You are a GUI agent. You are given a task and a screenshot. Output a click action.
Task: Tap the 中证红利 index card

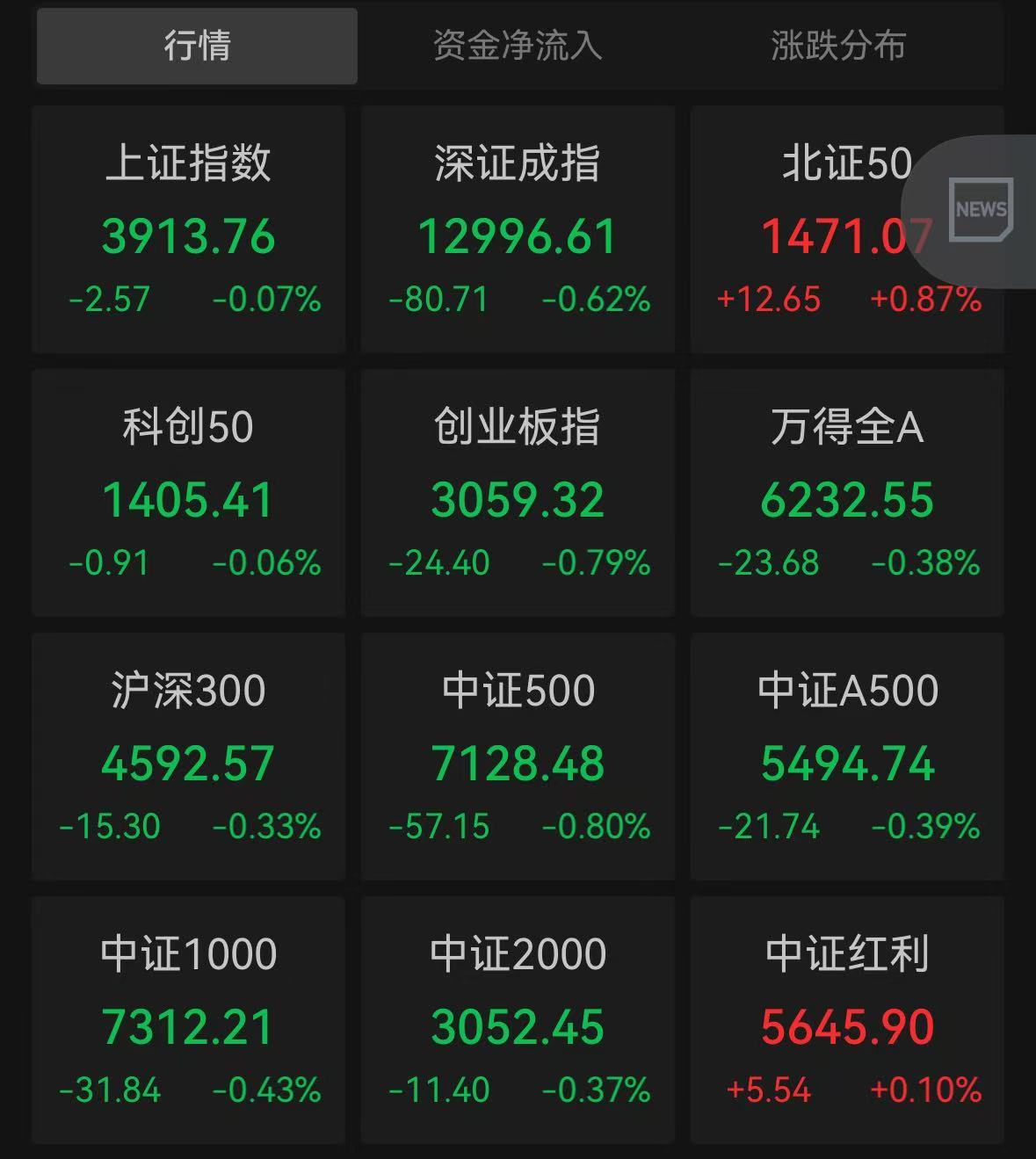pos(847,1020)
